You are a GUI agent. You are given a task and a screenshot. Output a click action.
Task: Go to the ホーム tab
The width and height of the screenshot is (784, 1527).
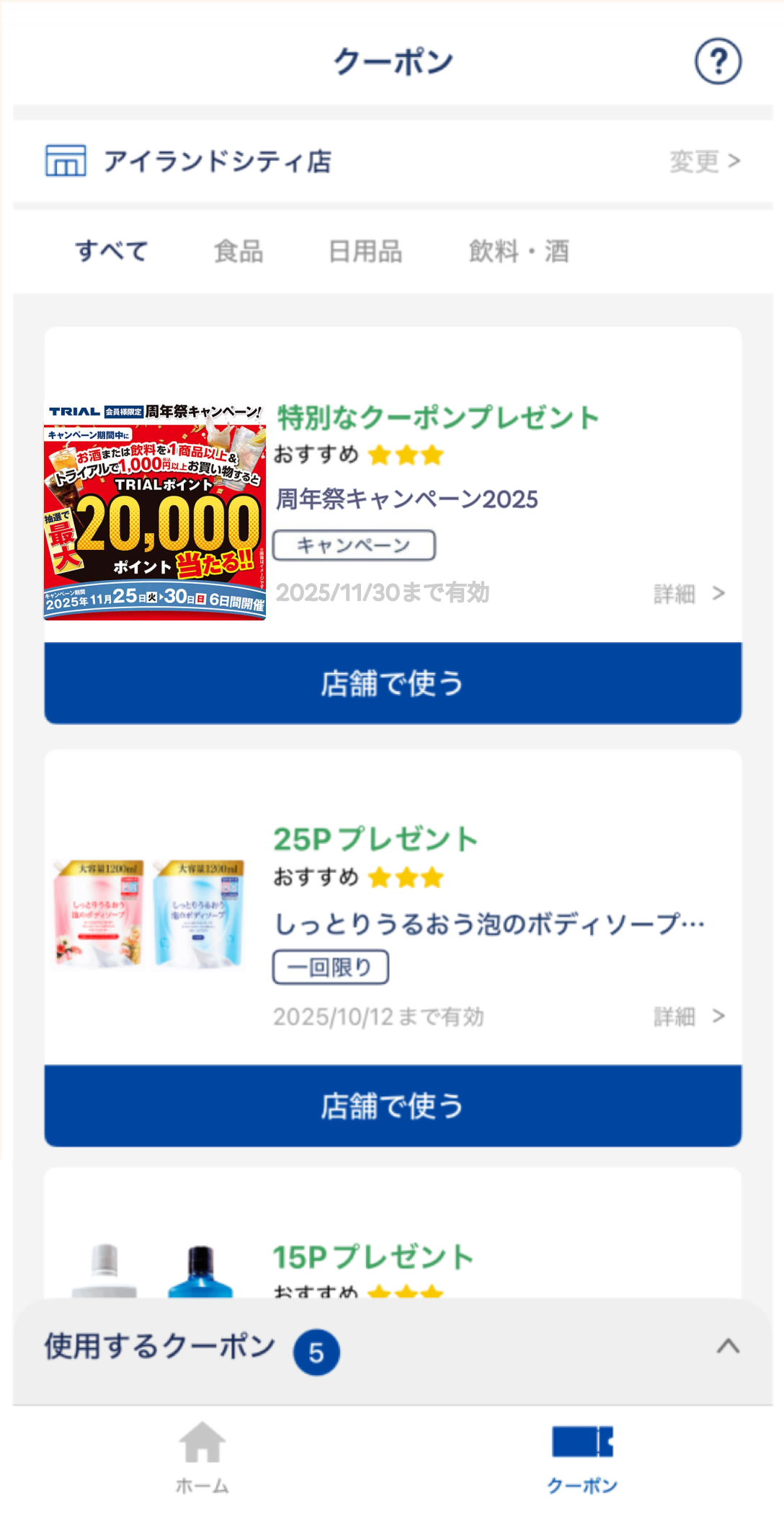202,1457
